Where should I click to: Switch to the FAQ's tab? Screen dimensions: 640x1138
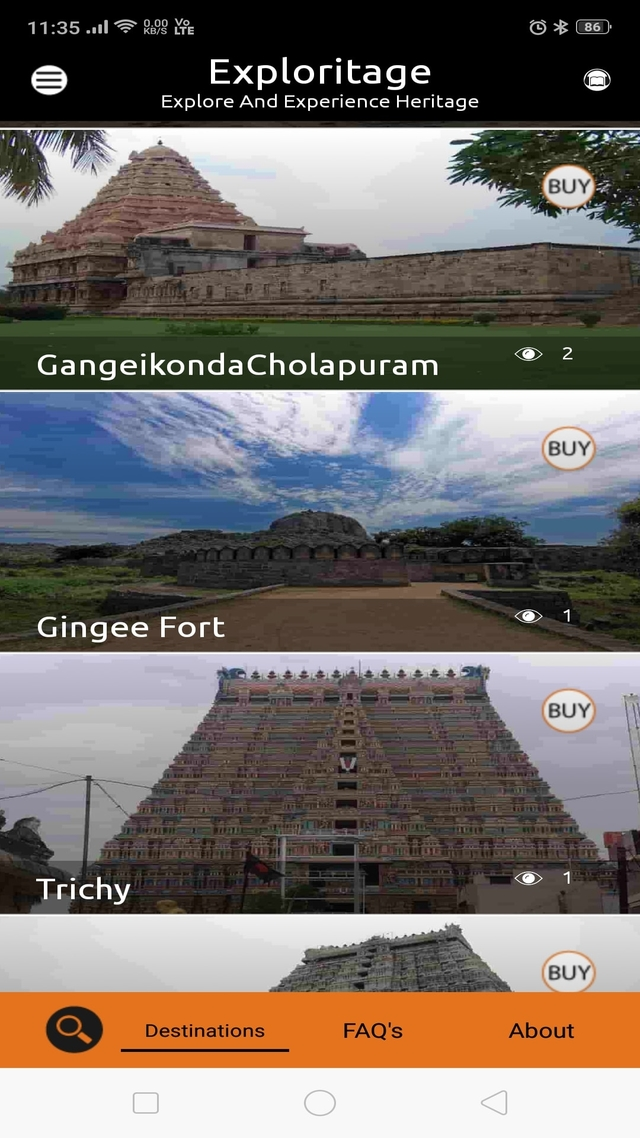tap(373, 1031)
